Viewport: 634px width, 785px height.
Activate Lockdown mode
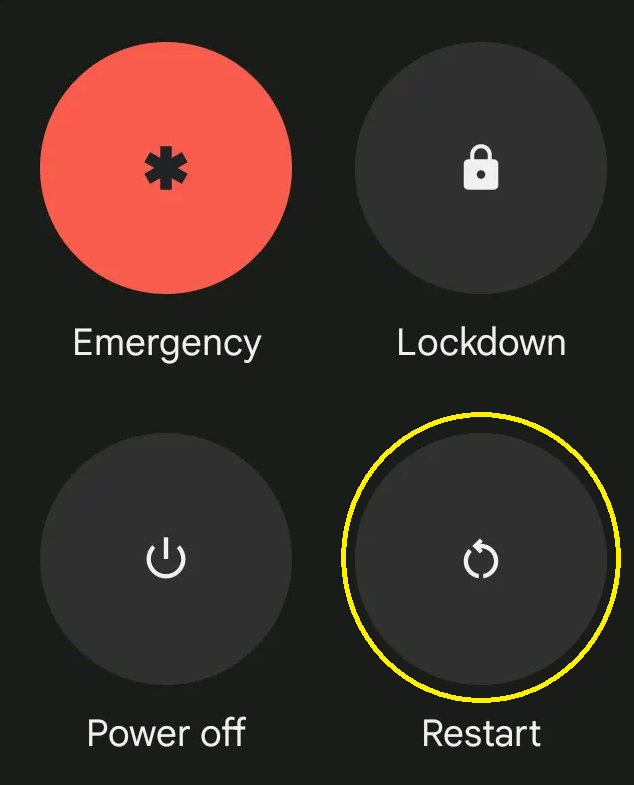(x=481, y=168)
